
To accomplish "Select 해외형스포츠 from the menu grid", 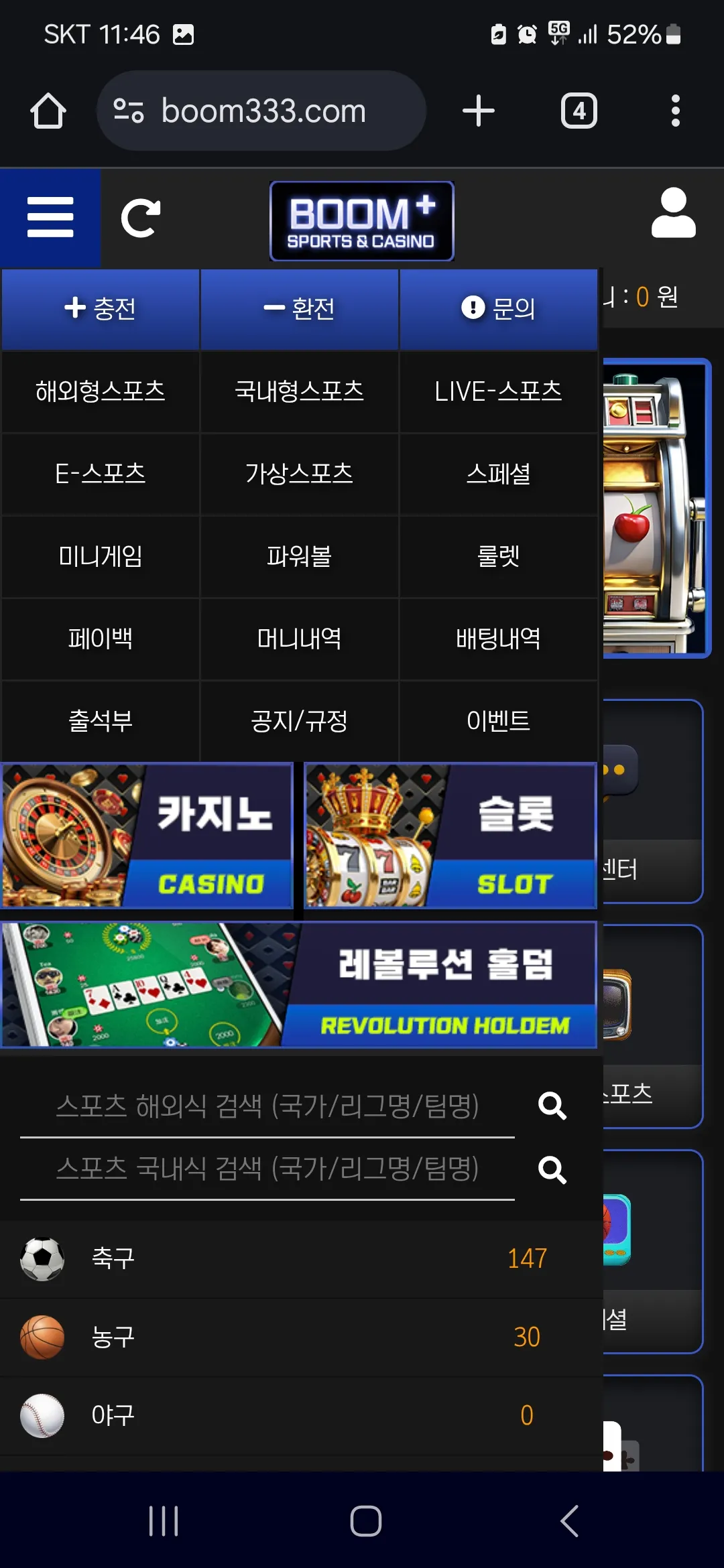I will click(101, 391).
